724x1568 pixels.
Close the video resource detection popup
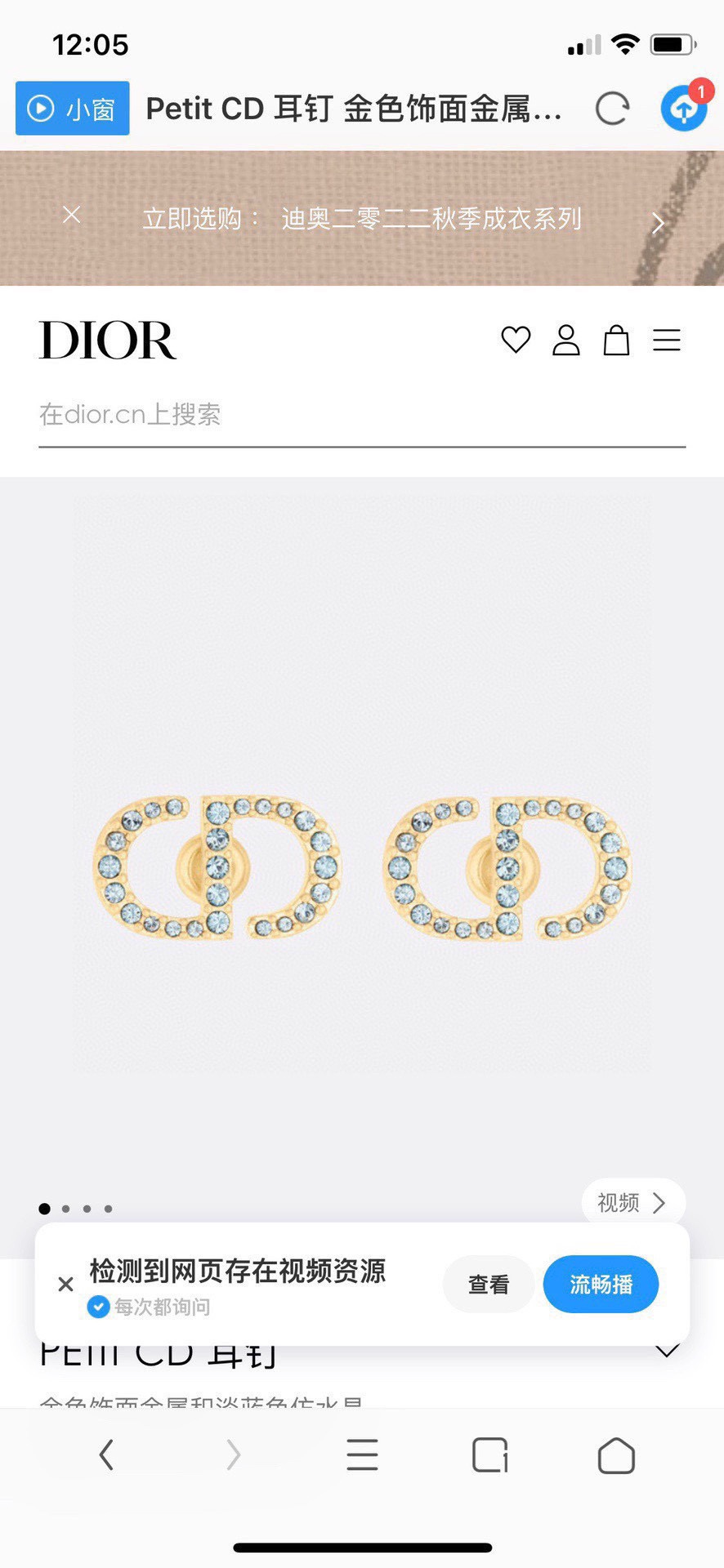point(66,1285)
